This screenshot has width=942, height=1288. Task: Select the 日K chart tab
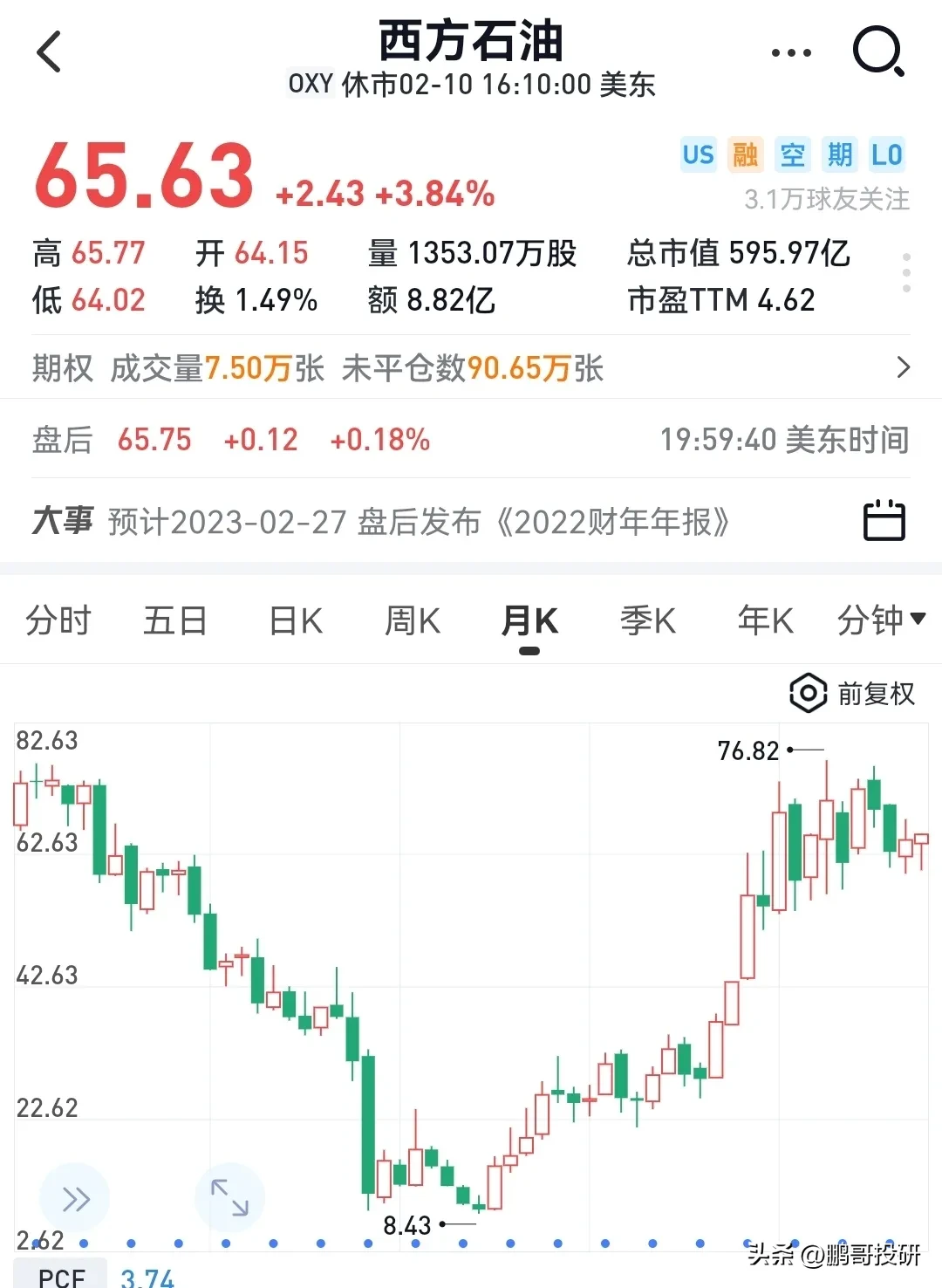(x=296, y=621)
